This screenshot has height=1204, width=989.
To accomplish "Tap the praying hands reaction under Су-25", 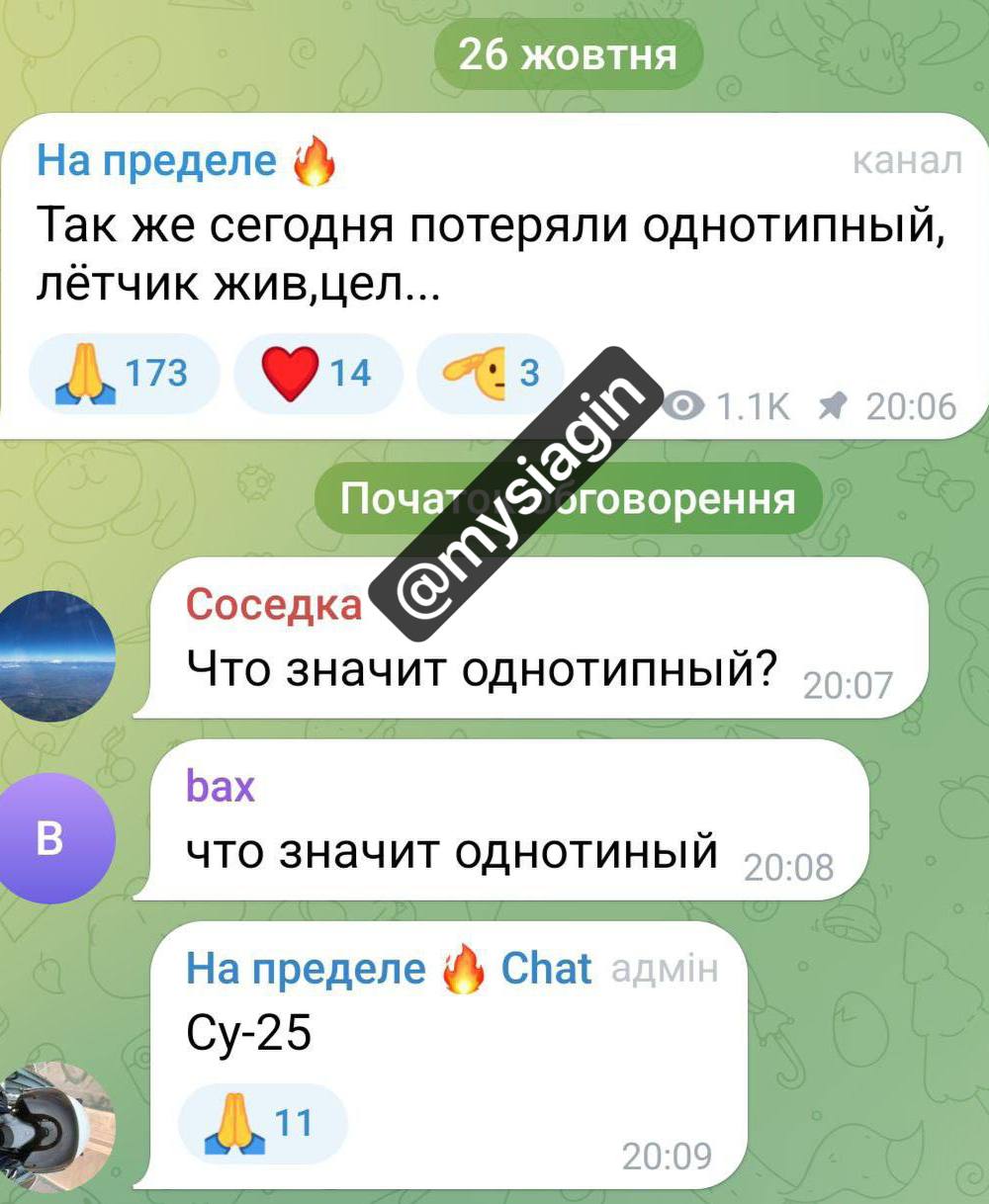I will [x=261, y=1125].
